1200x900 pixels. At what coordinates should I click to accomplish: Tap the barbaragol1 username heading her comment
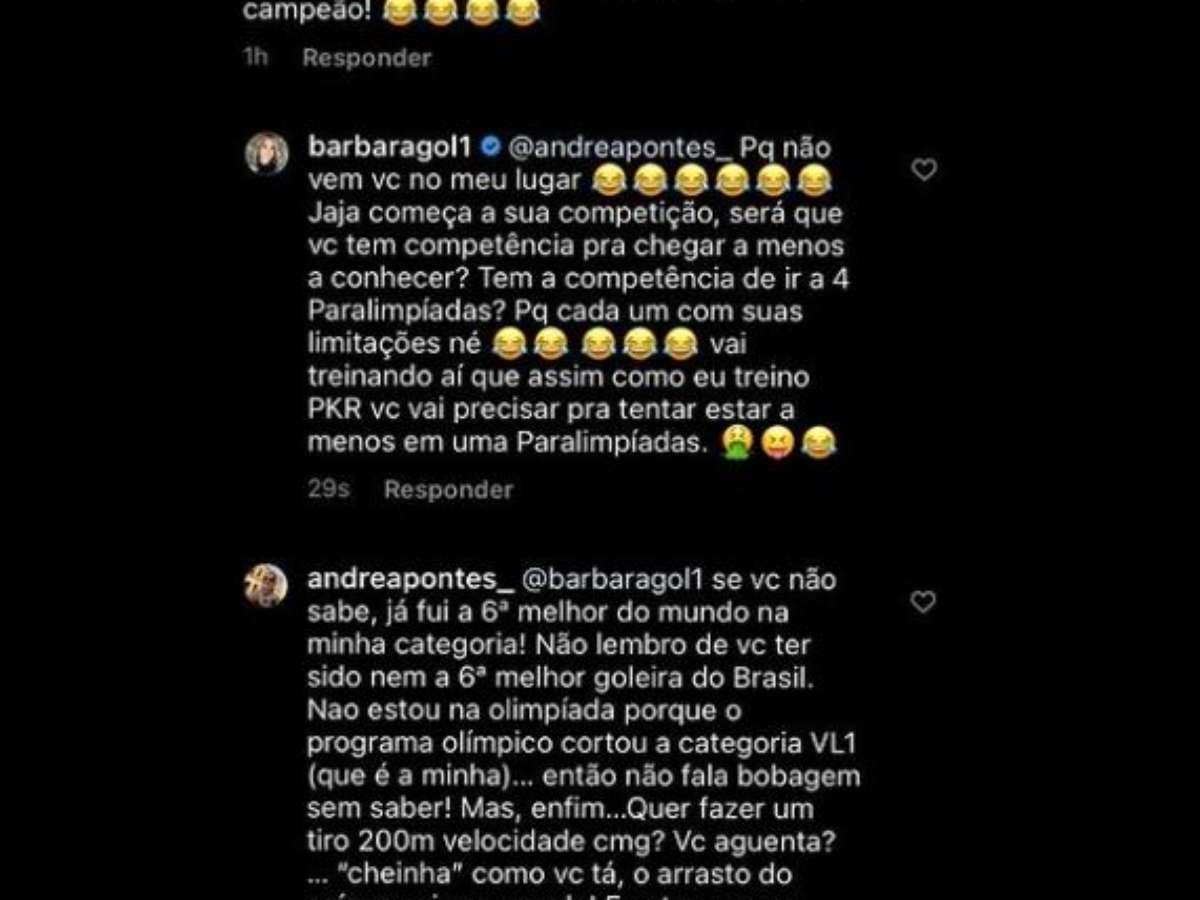tap(390, 148)
